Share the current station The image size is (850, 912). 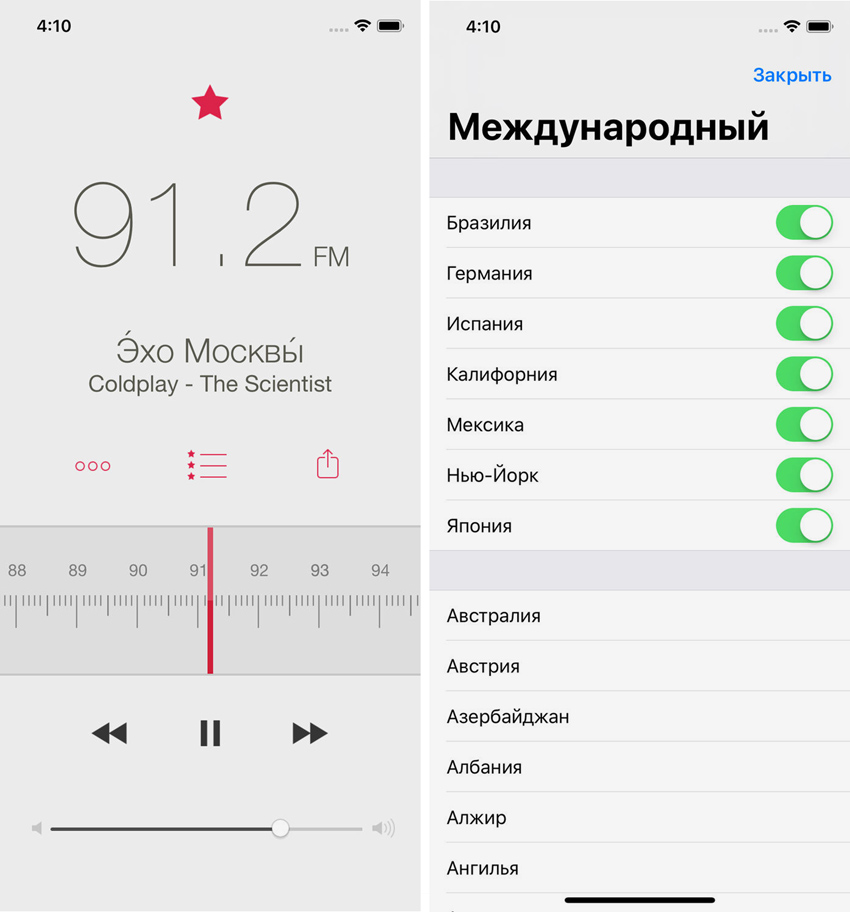(328, 464)
